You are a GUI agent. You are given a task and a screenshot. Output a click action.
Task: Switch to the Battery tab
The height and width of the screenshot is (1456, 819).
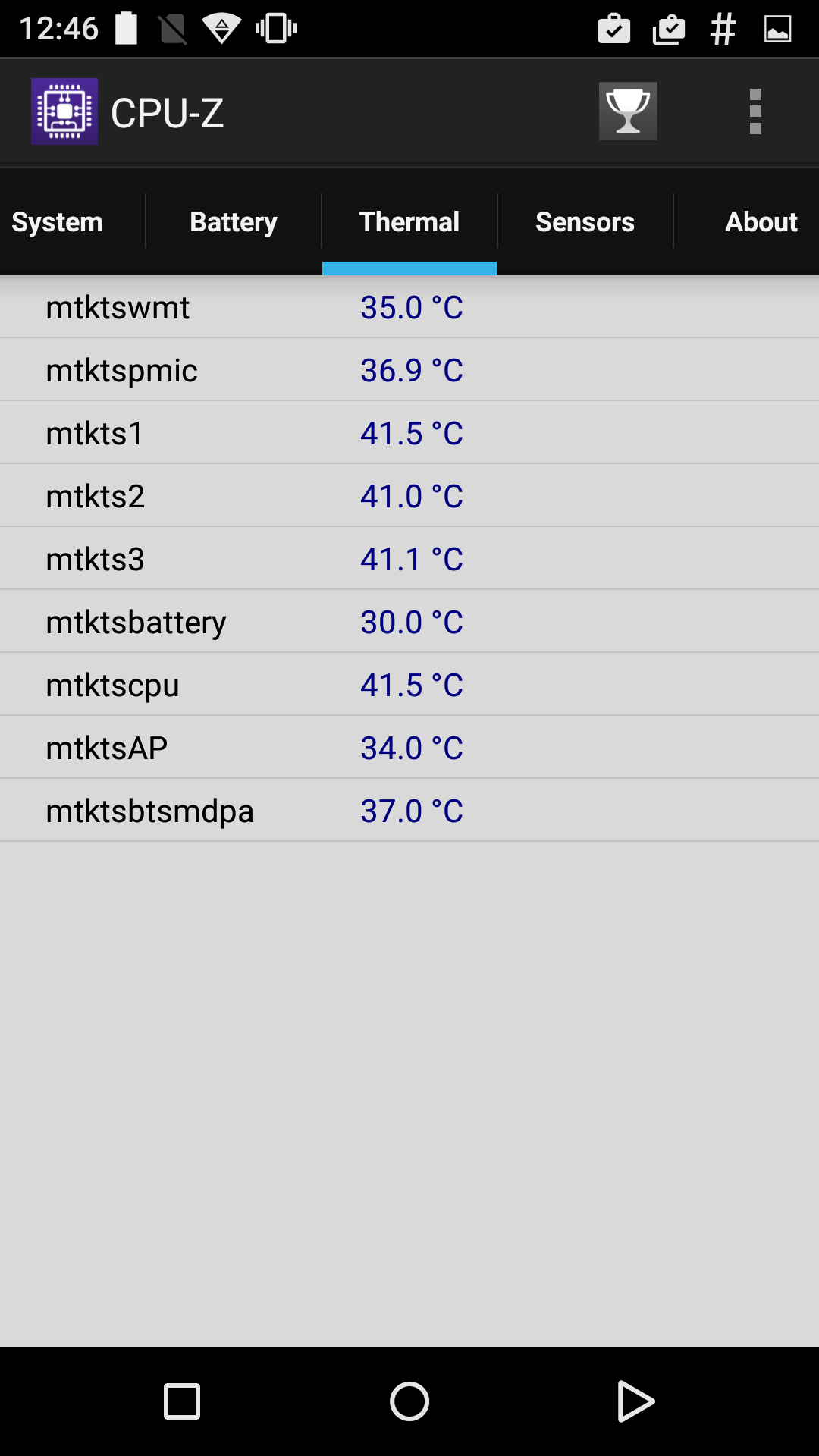pos(234,222)
